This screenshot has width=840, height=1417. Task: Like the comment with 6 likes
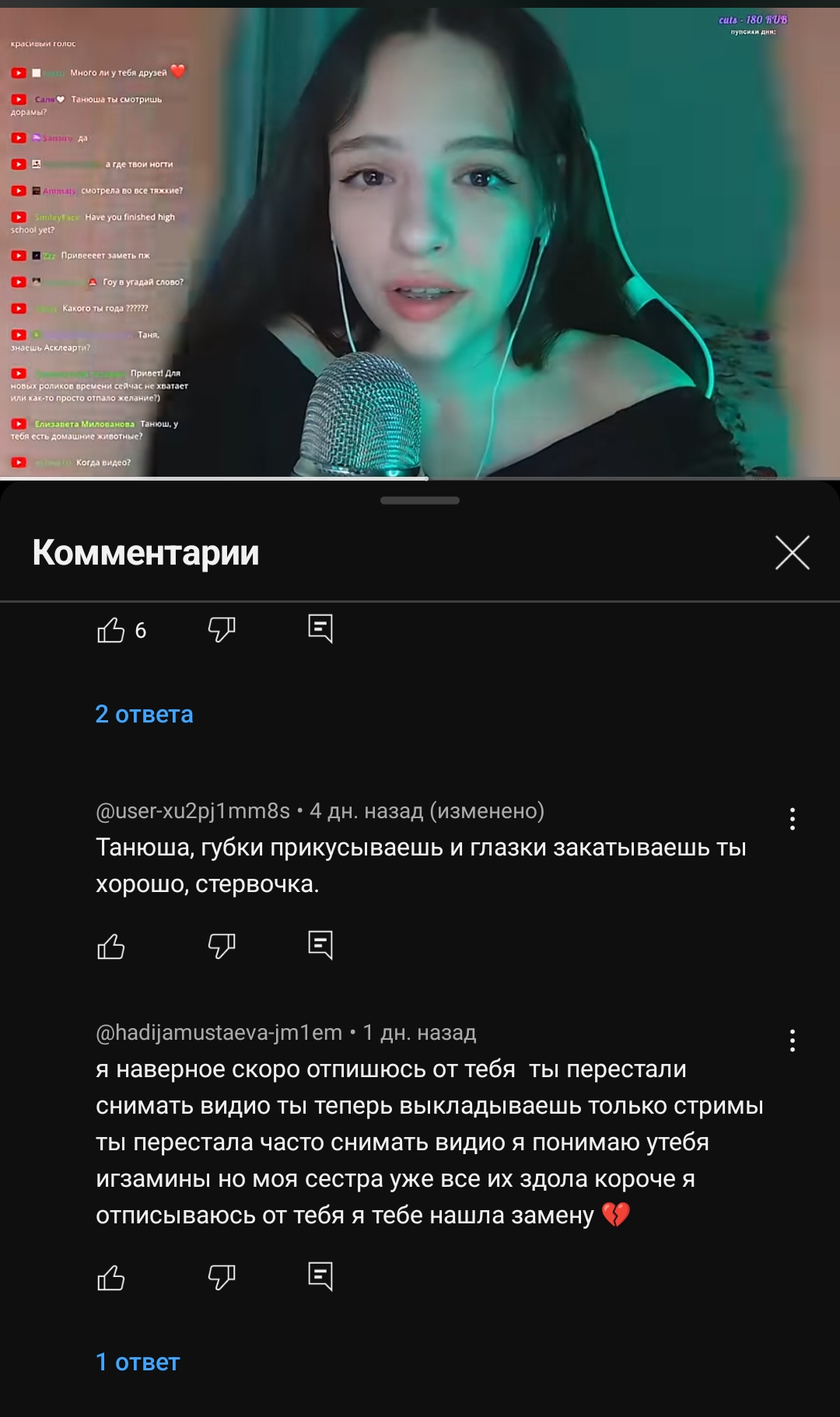point(111,629)
